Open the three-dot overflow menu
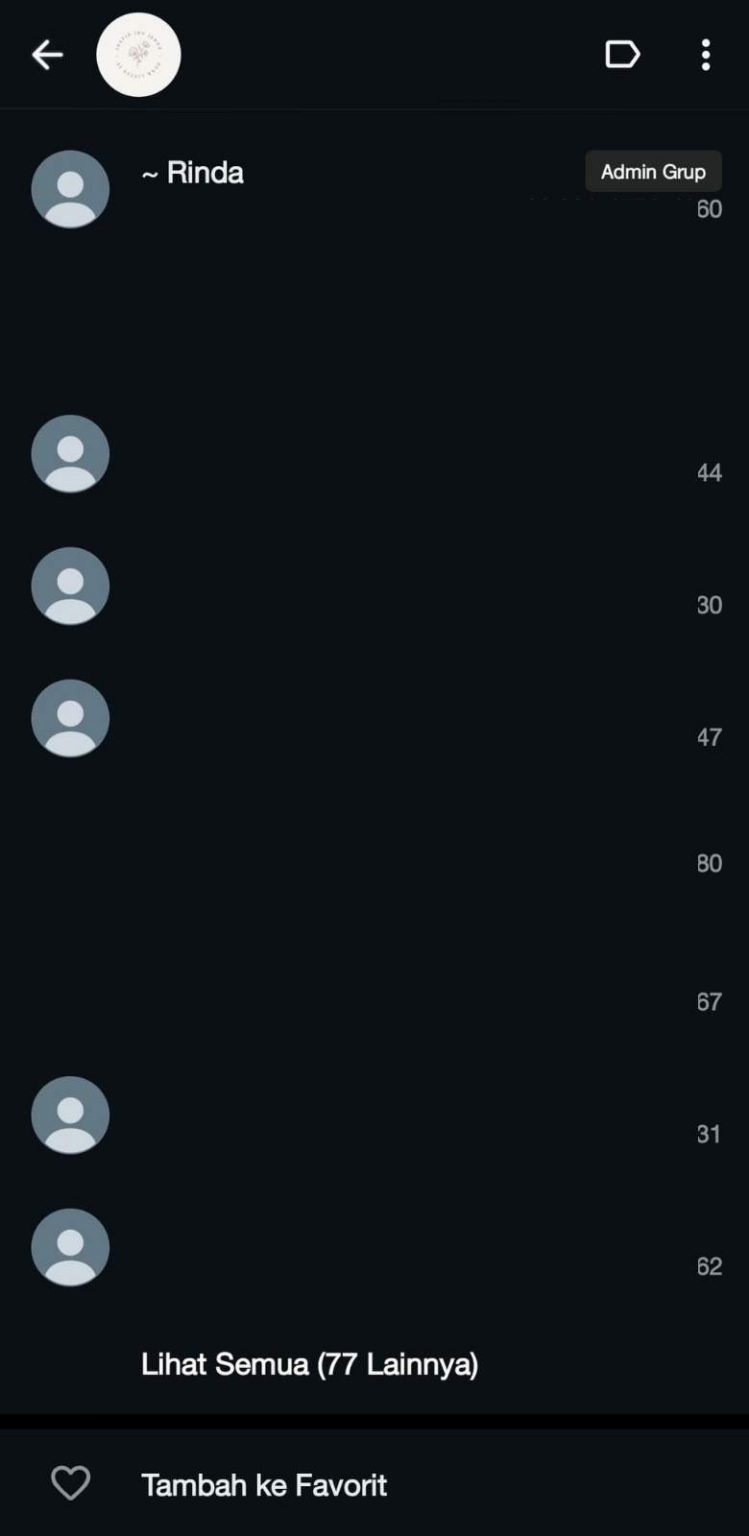The width and height of the screenshot is (749, 1536). click(x=706, y=55)
